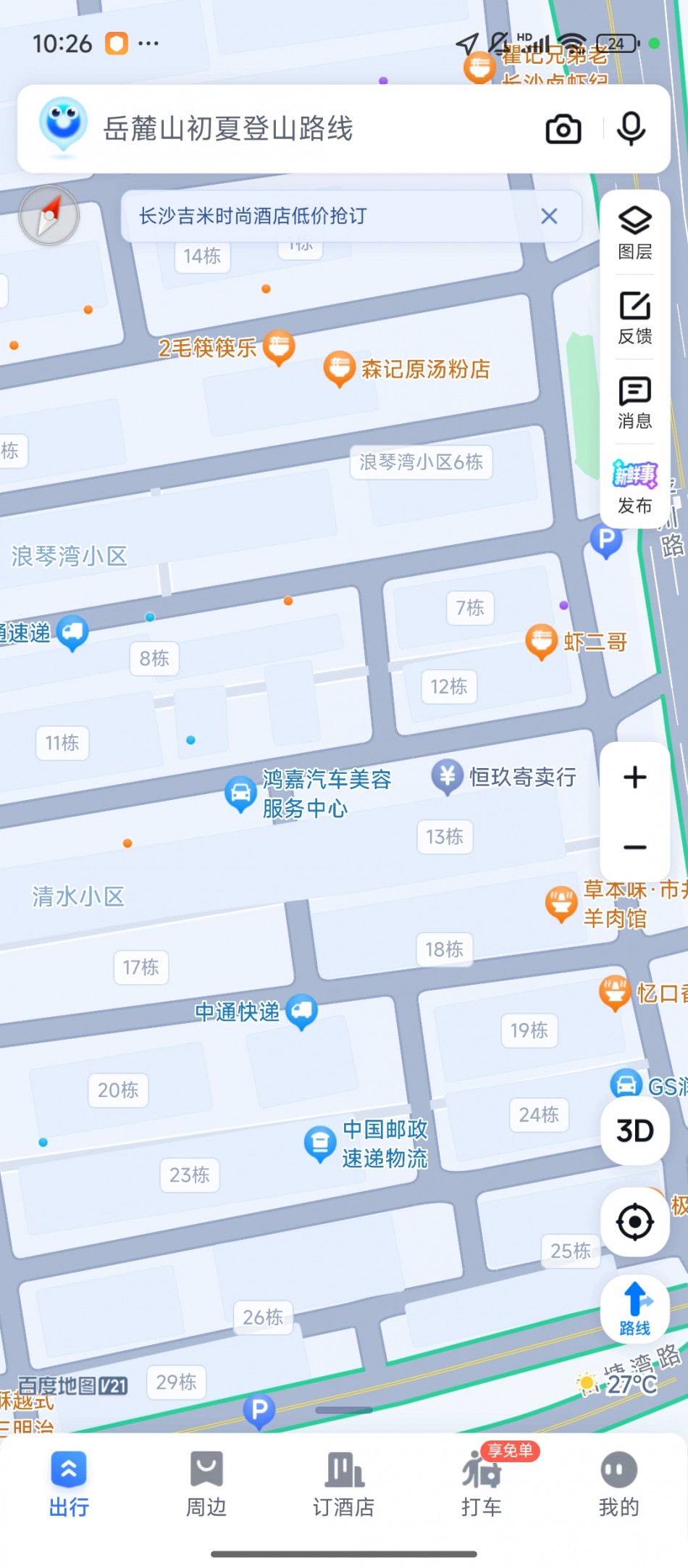Center map on my current location
Screen dimensions: 688x1568
pyautogui.click(x=634, y=1222)
